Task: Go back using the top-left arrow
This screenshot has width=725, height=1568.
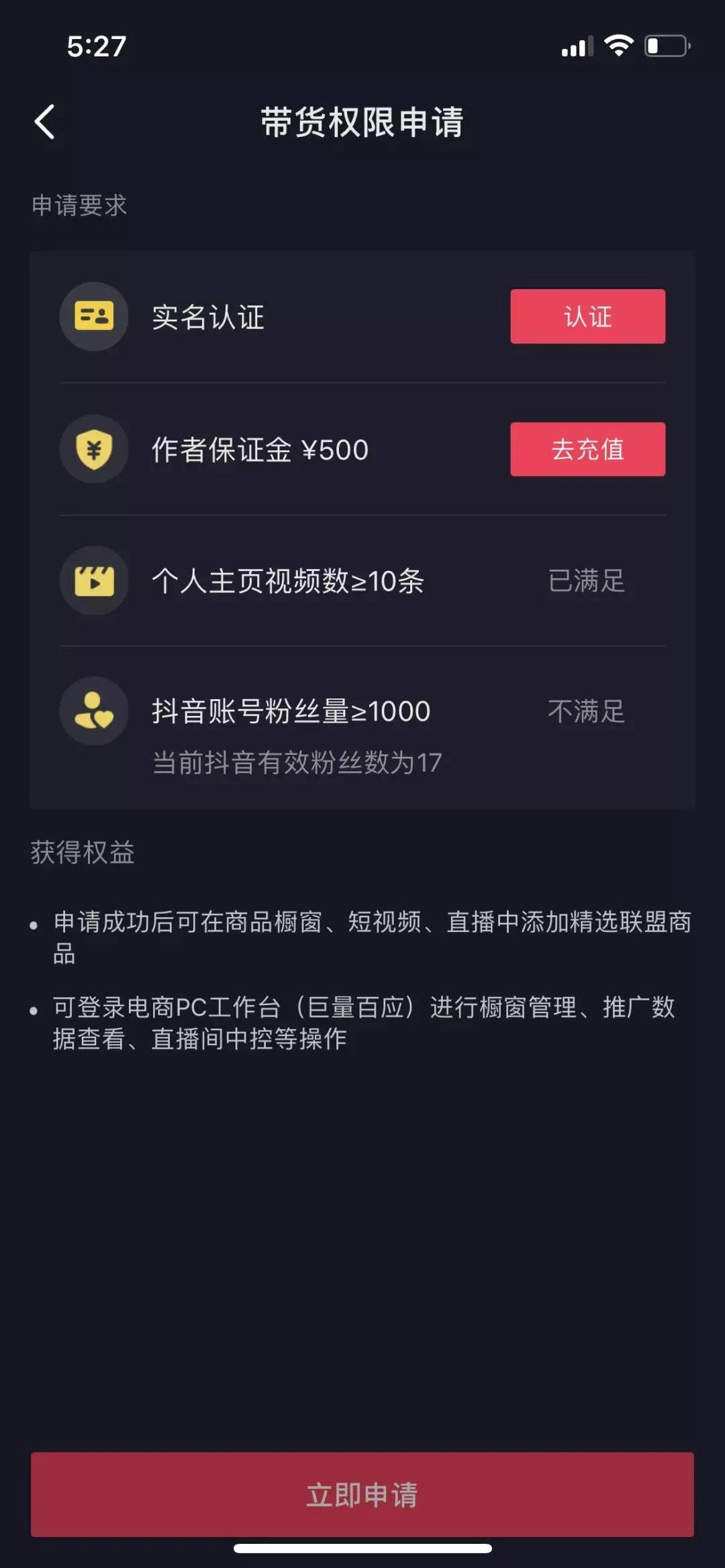Action: 44,122
